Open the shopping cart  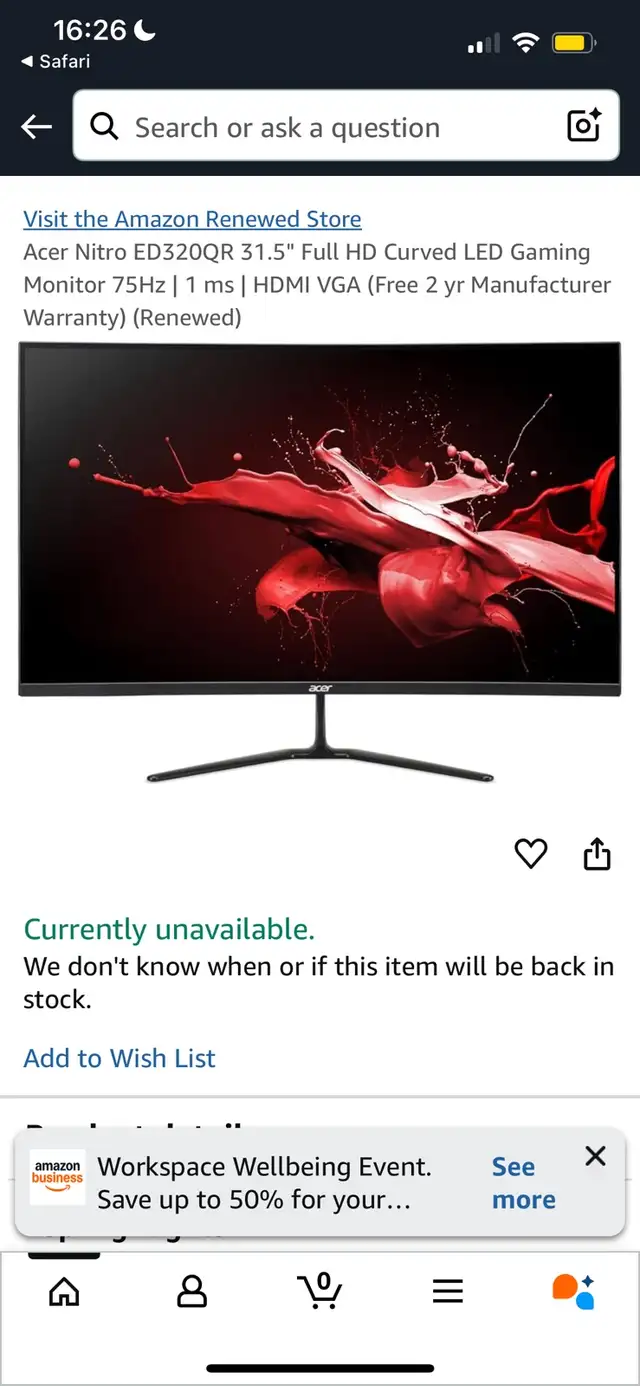[x=320, y=1290]
